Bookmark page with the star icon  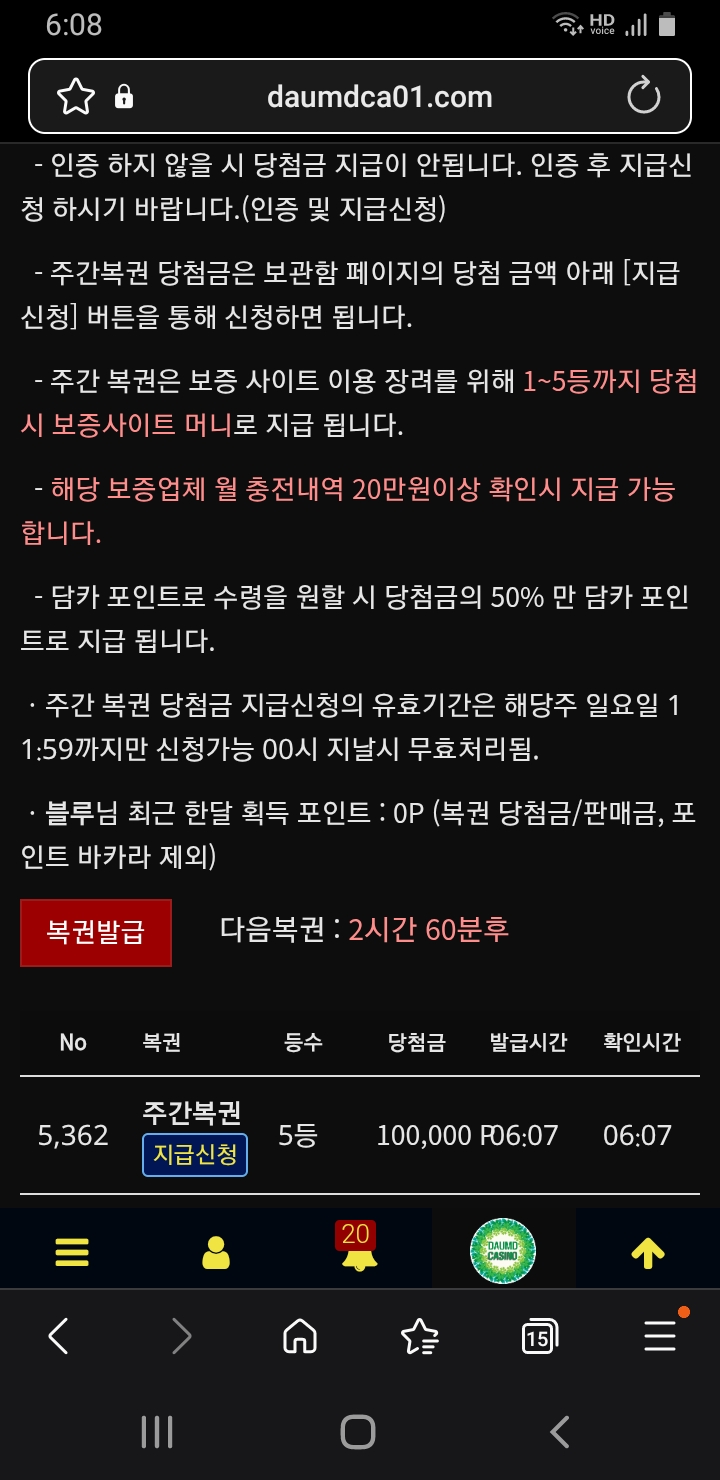tap(76, 97)
